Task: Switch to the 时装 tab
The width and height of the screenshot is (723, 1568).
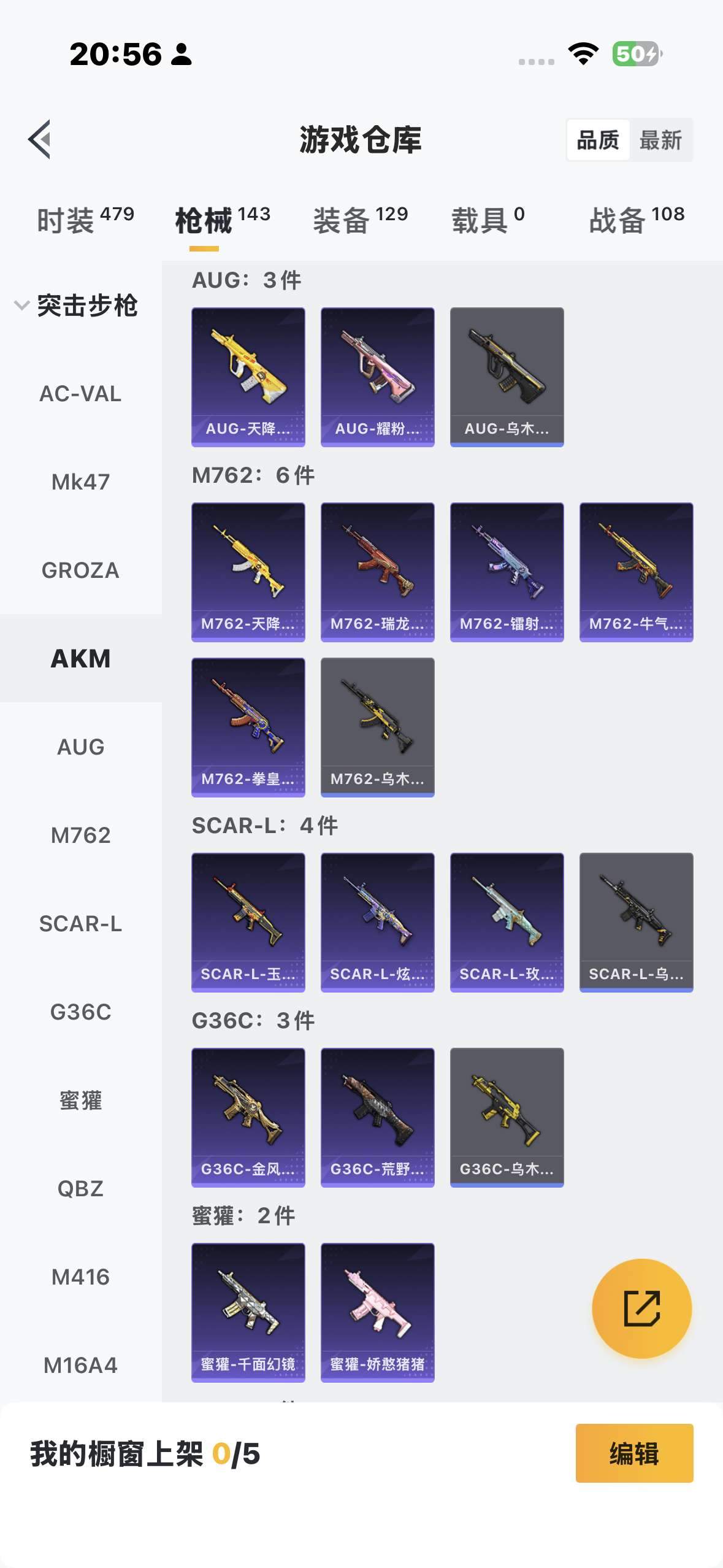Action: click(85, 220)
